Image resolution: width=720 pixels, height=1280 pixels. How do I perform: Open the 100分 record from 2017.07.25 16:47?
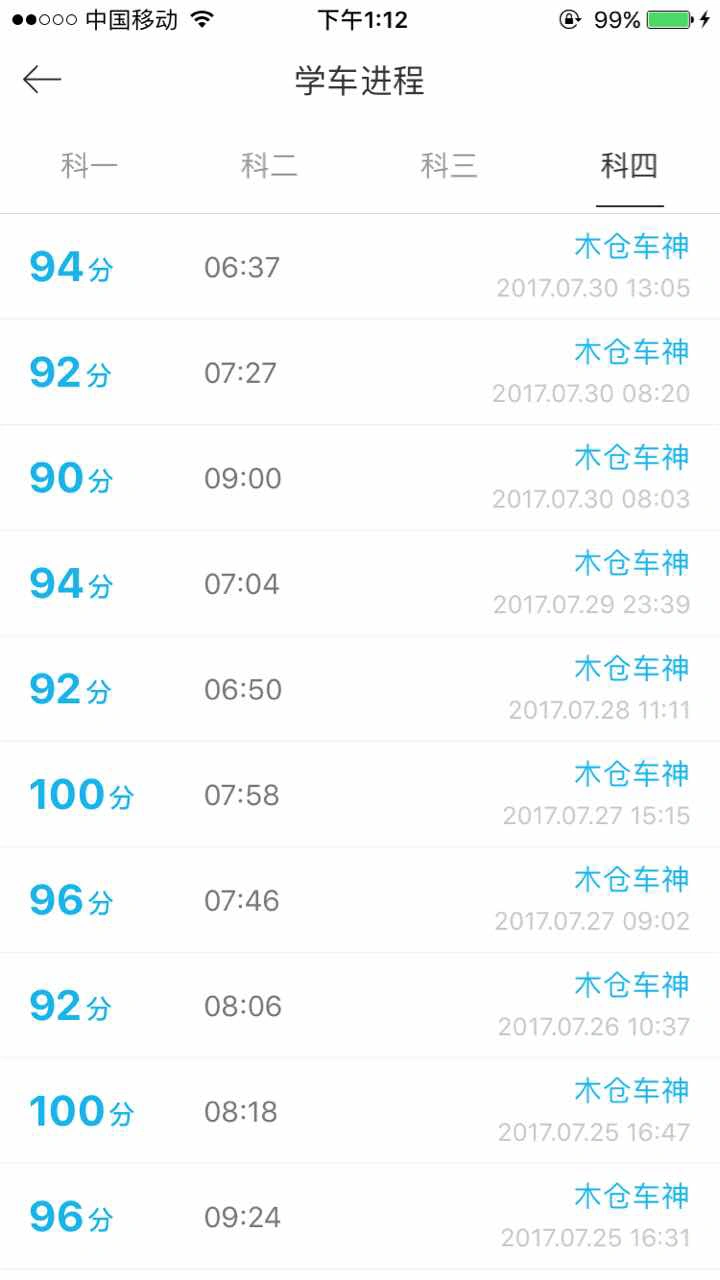coord(360,1111)
